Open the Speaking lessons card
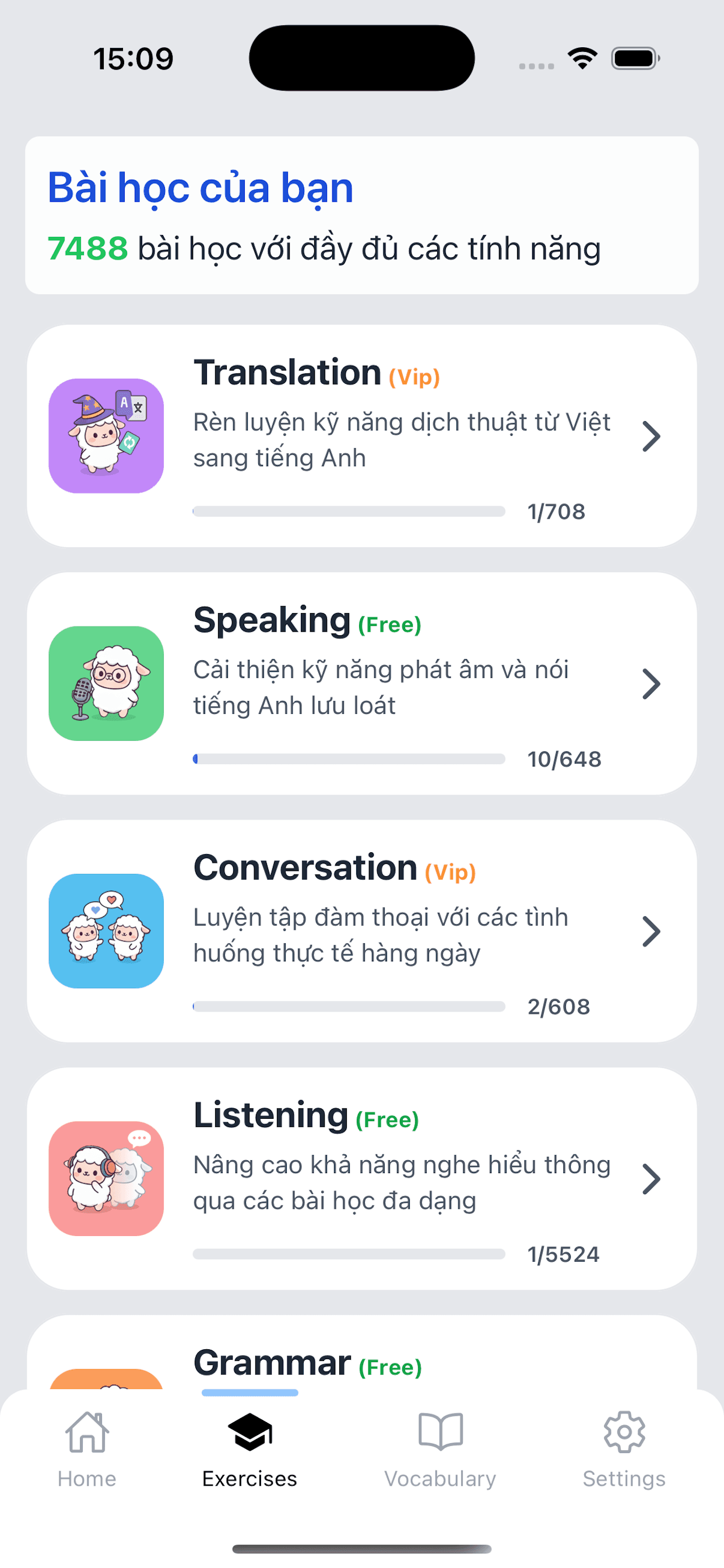The height and width of the screenshot is (1568, 724). pyautogui.click(x=361, y=683)
